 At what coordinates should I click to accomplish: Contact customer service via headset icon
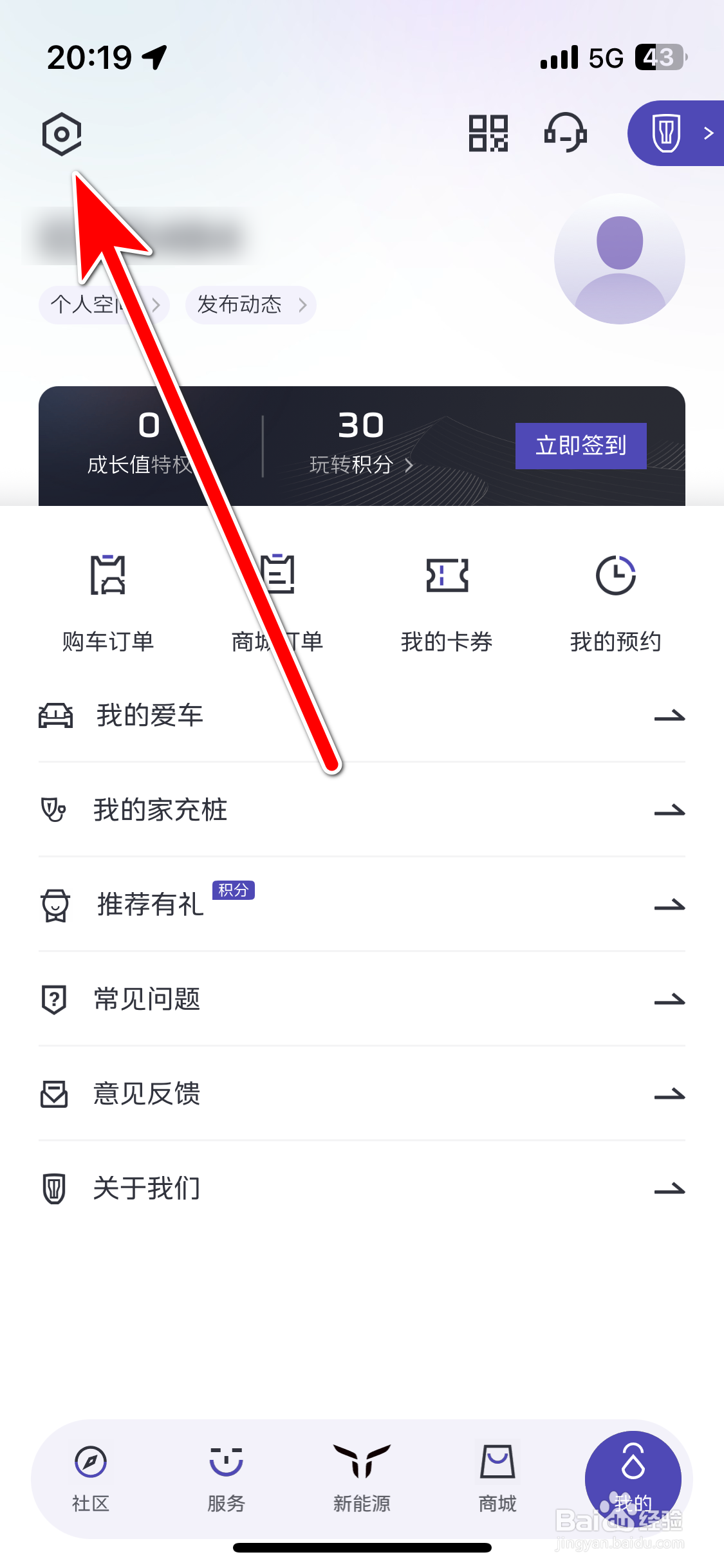pos(565,133)
